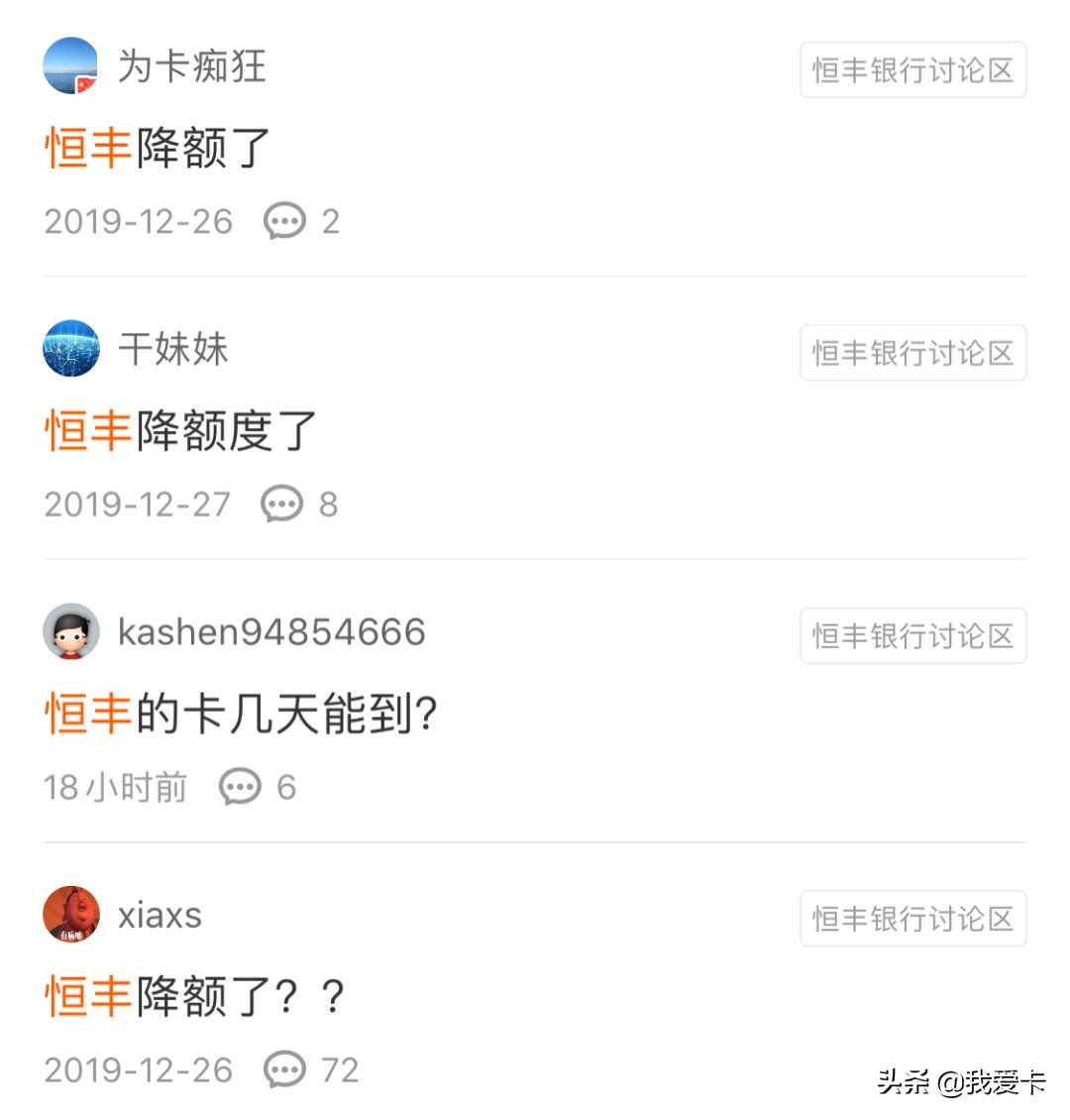Click 干妹妹's profile avatar

(69, 350)
